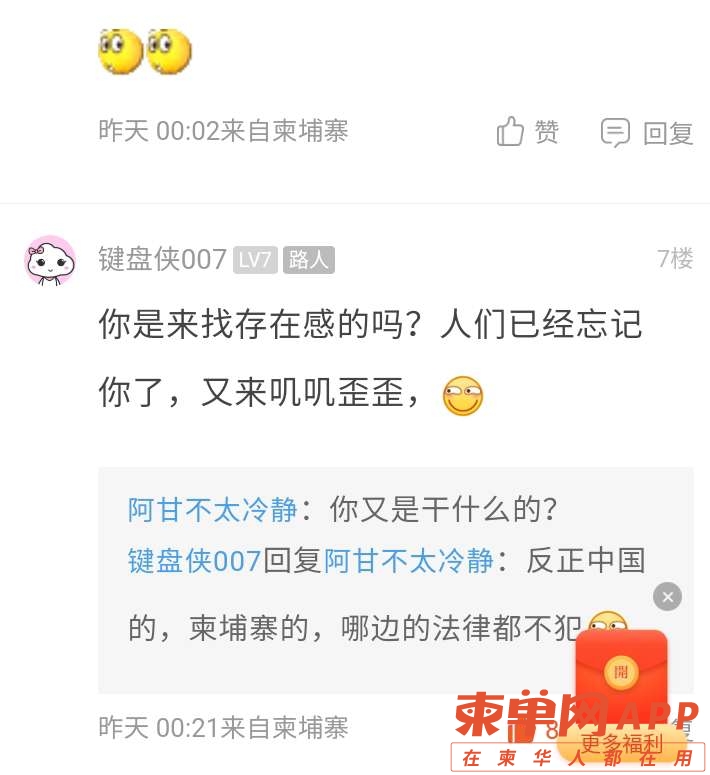Tap 键盘侠007 link in the nested reply
The image size is (710, 775).
click(x=194, y=561)
